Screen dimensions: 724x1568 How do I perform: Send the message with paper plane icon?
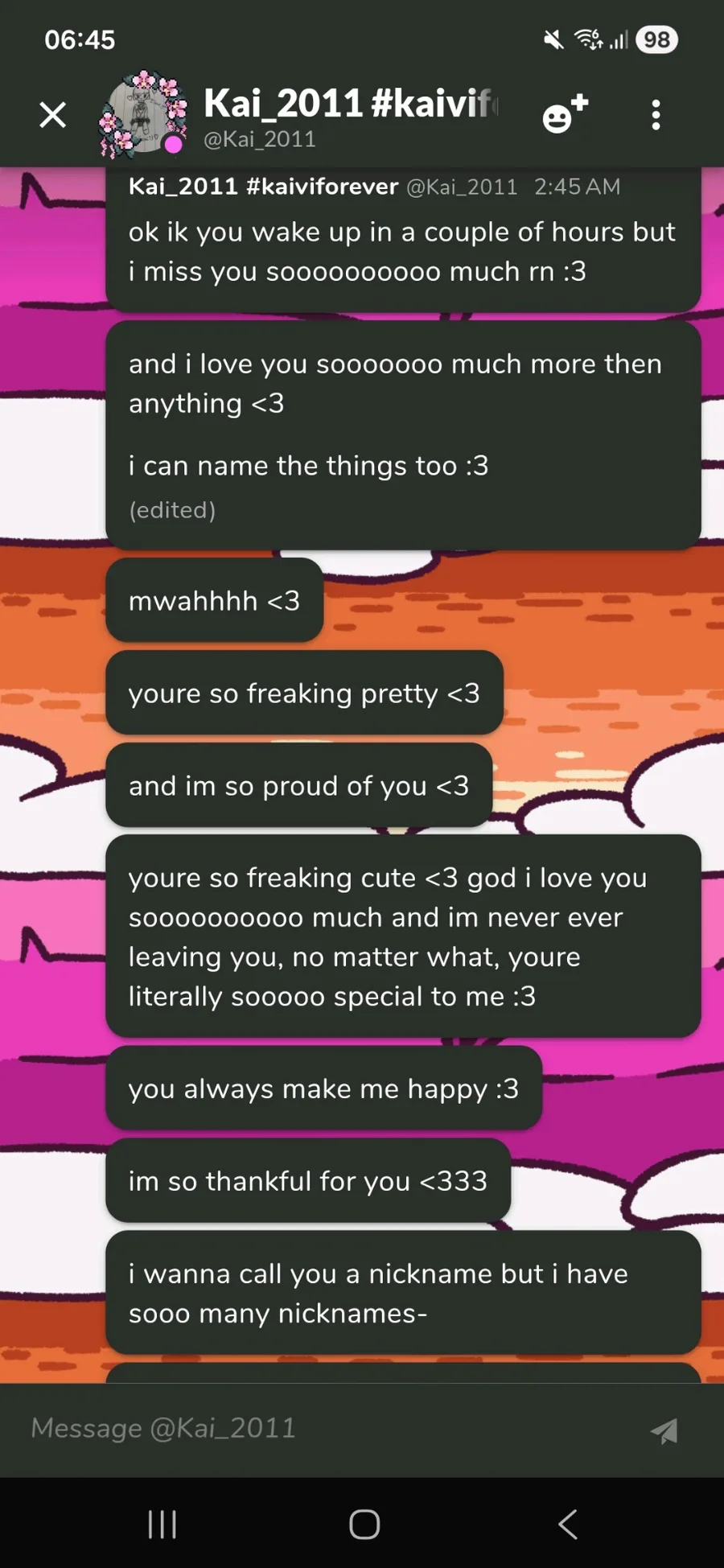click(664, 1430)
